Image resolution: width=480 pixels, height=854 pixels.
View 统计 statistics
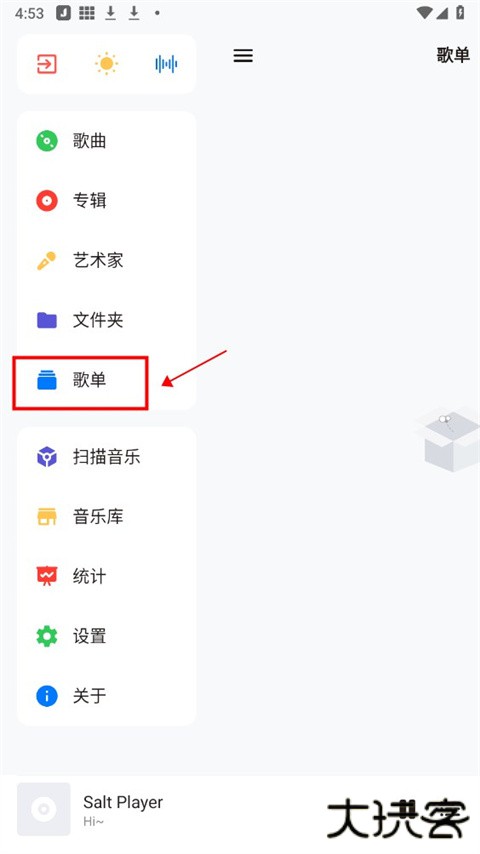click(107, 576)
